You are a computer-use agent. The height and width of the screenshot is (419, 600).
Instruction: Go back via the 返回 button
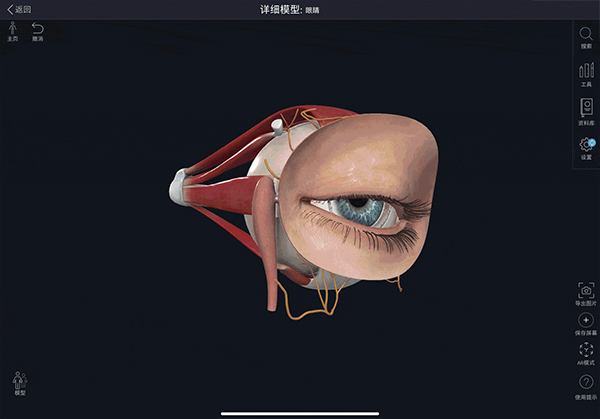pyautogui.click(x=20, y=9)
